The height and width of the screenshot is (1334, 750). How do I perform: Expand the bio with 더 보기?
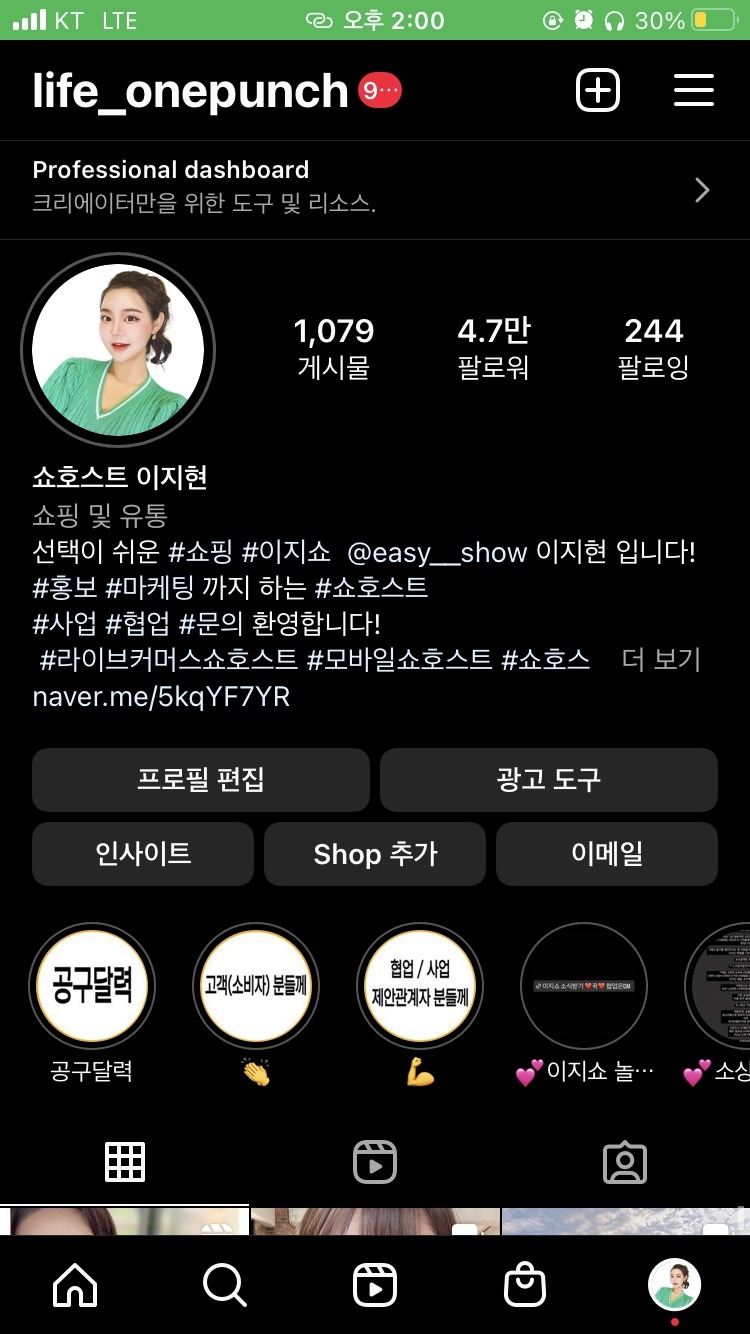(x=661, y=660)
